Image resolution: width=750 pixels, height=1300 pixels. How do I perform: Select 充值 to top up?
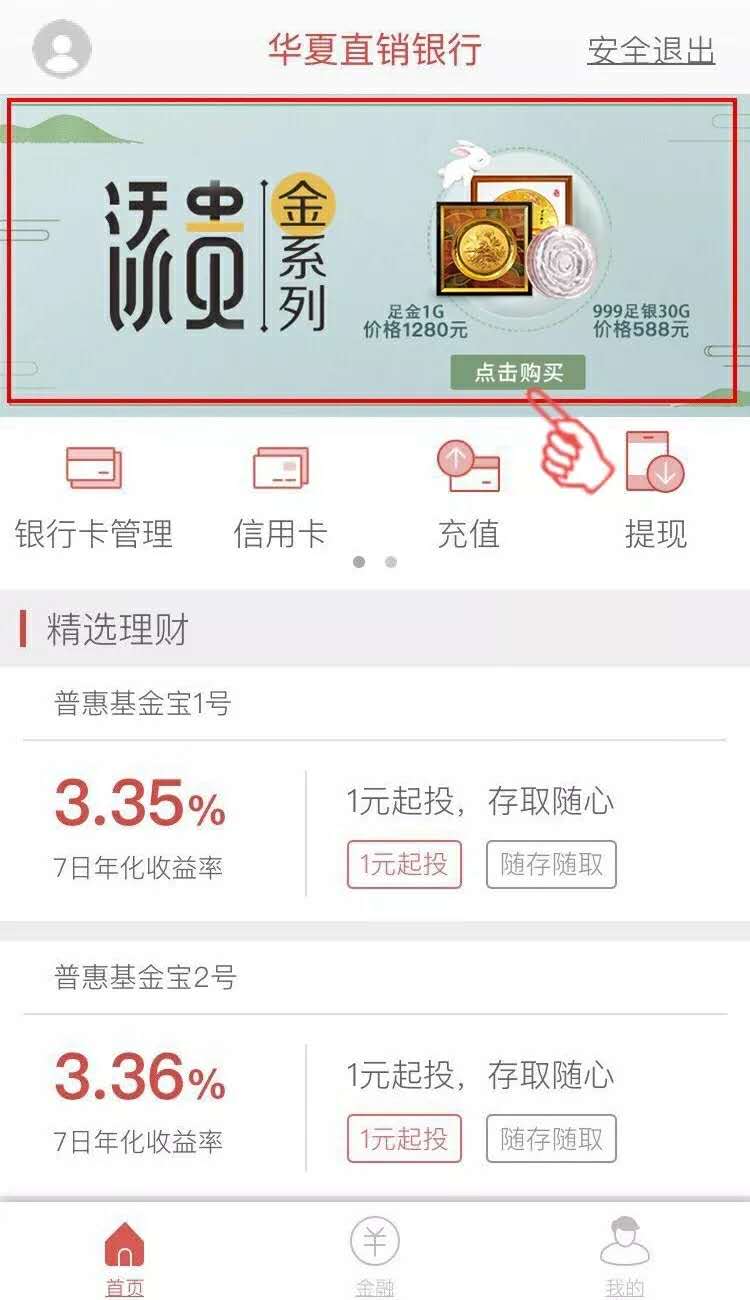(x=468, y=497)
